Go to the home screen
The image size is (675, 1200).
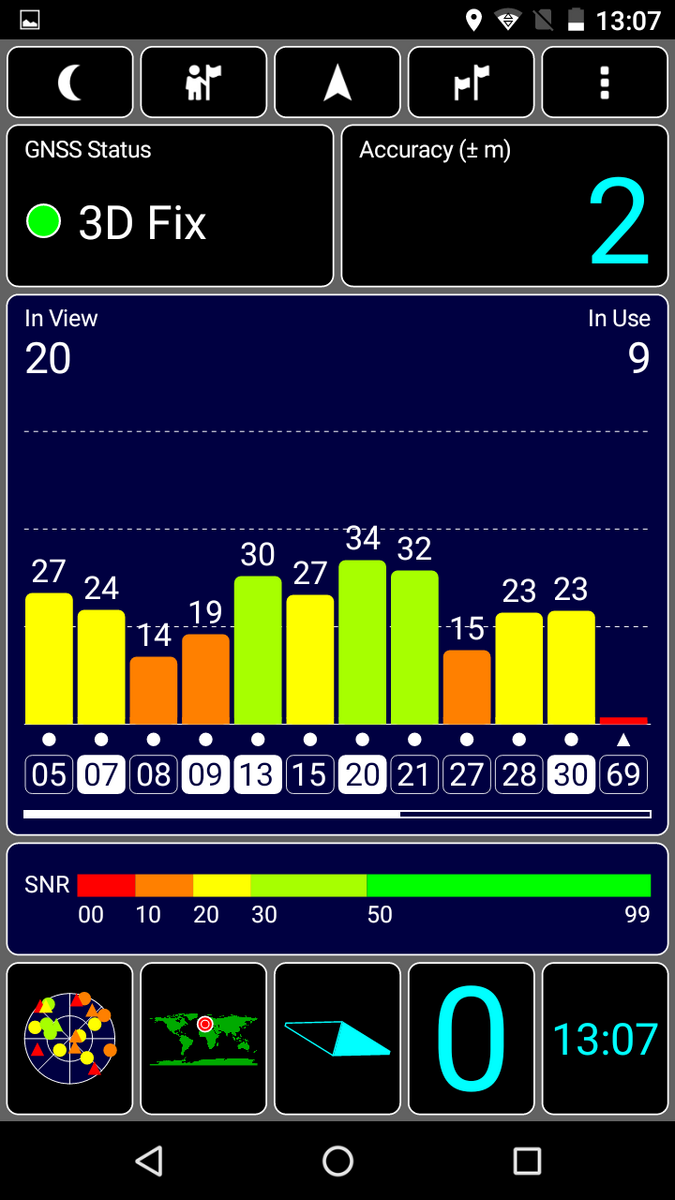pos(338,1161)
